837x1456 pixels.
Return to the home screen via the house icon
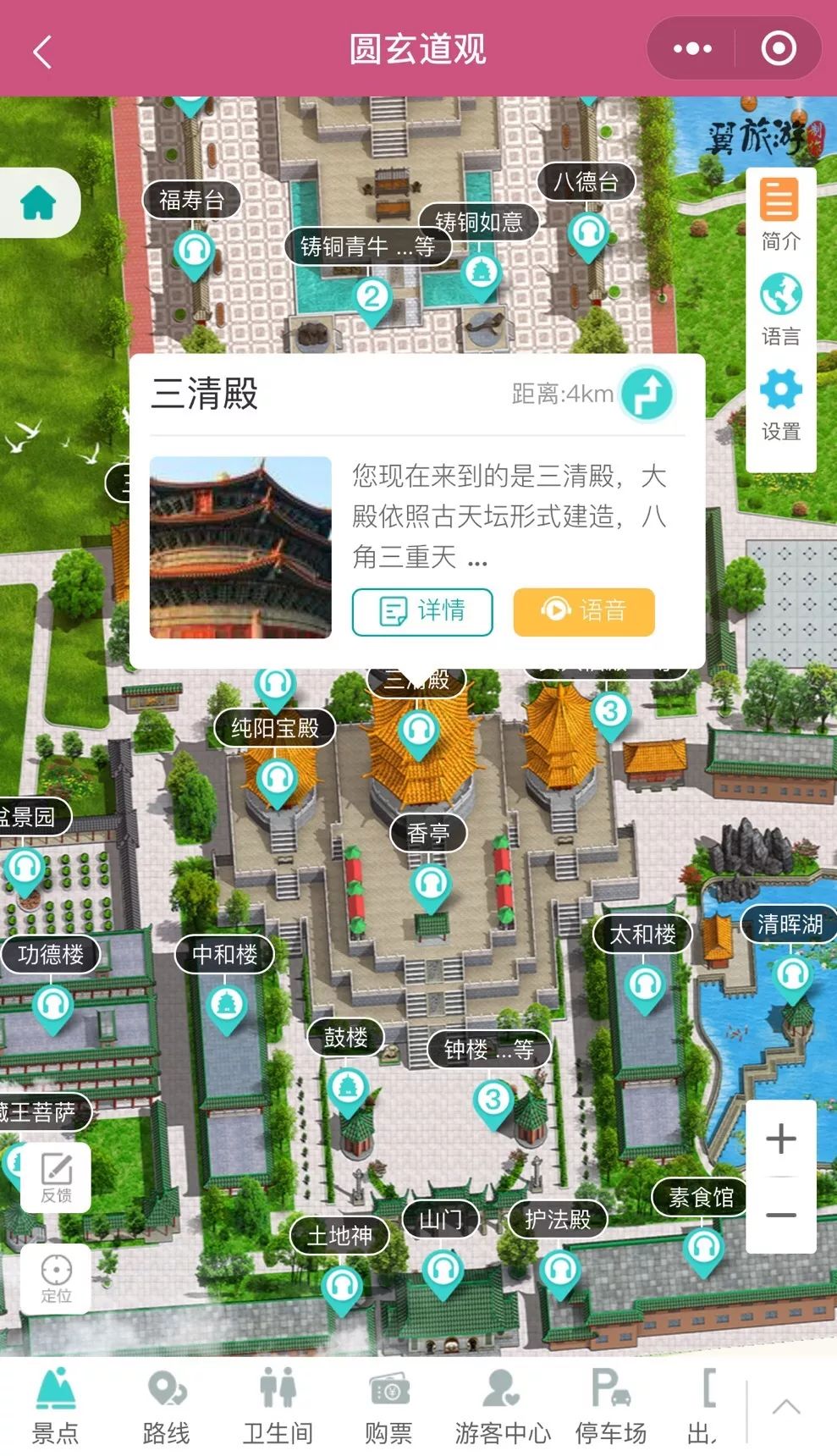point(38,203)
